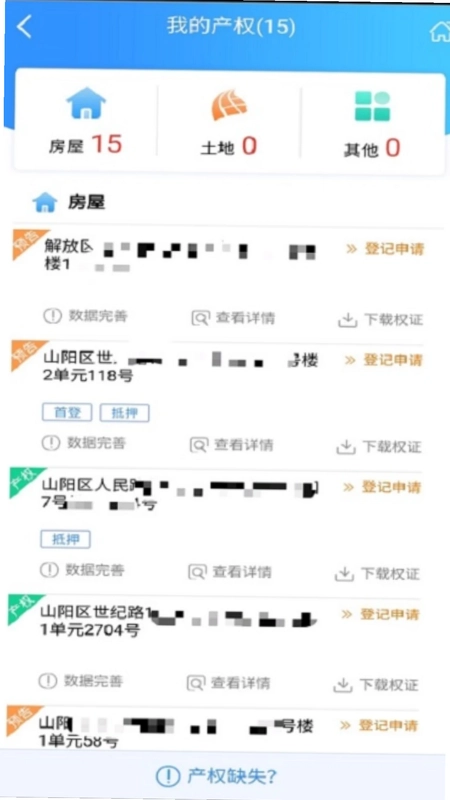Tap 登记申请 for the 2单元118号 property
Image resolution: width=450 pixels, height=800 pixels.
point(384,360)
